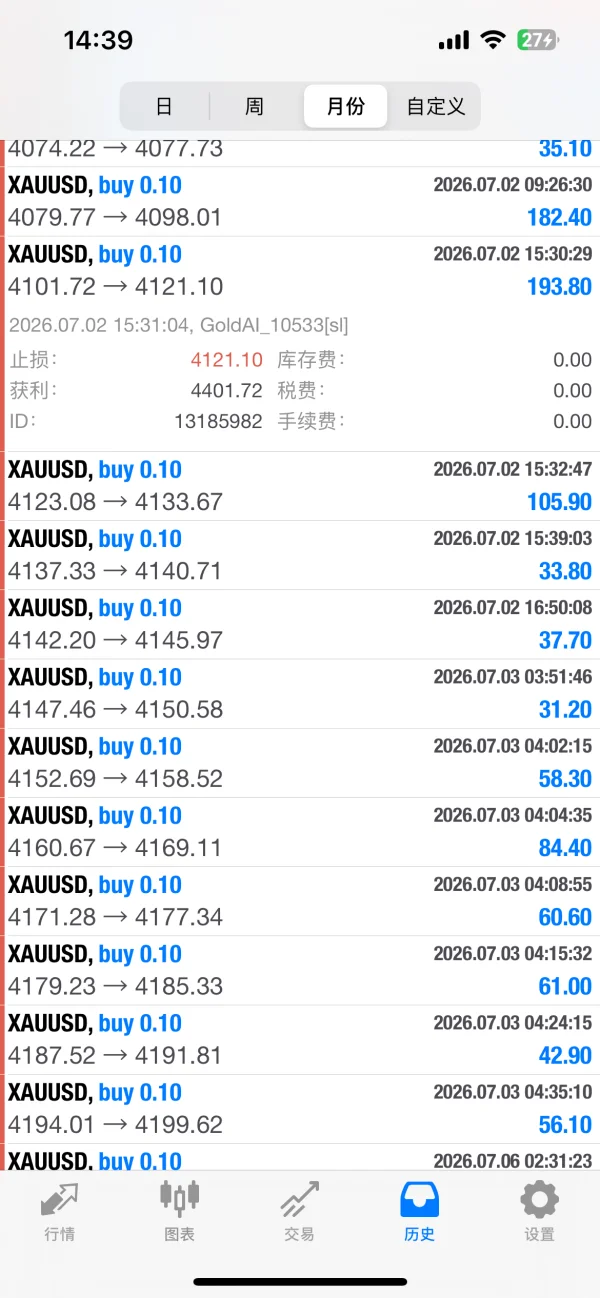
Task: Switch to the 交易 trade tab
Action: [x=300, y=1210]
